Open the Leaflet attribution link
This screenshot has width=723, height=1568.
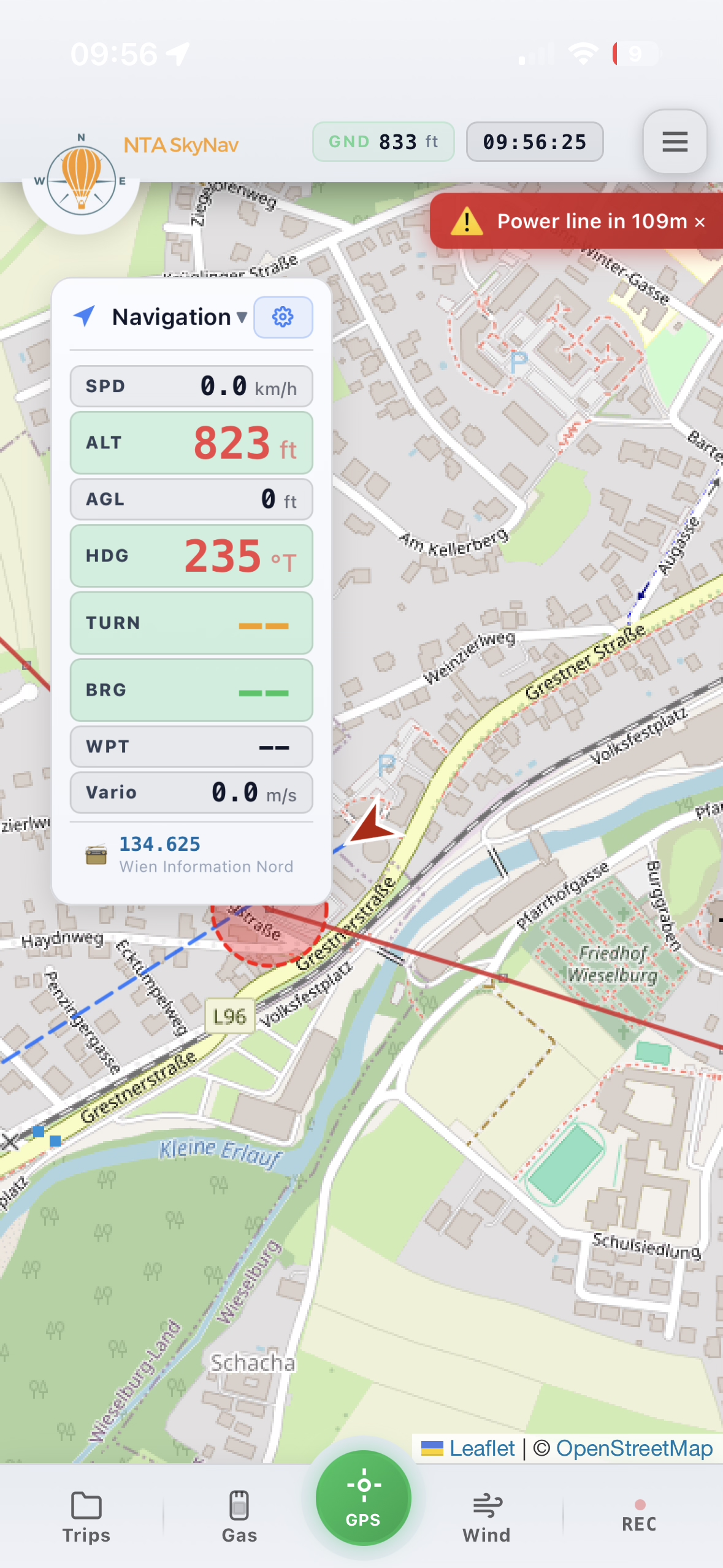click(481, 1448)
